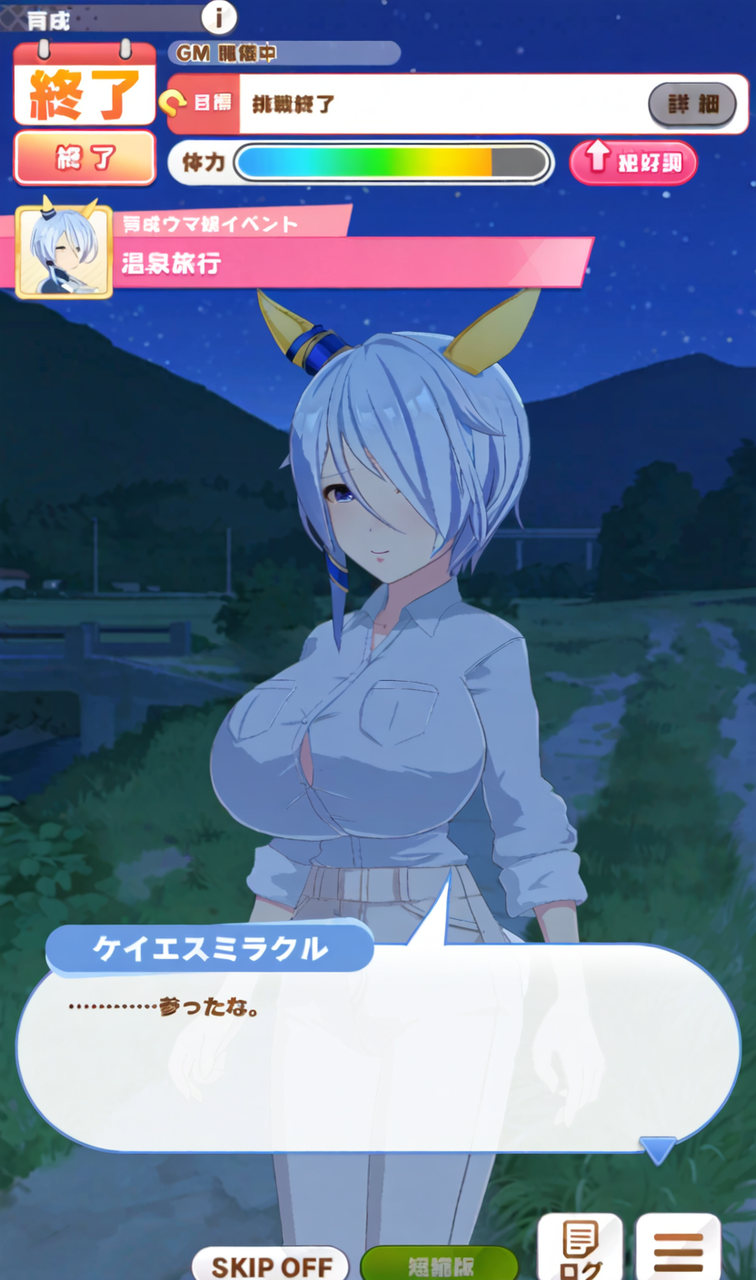
Task: Open the ログ dialogue log
Action: [x=580, y=1250]
